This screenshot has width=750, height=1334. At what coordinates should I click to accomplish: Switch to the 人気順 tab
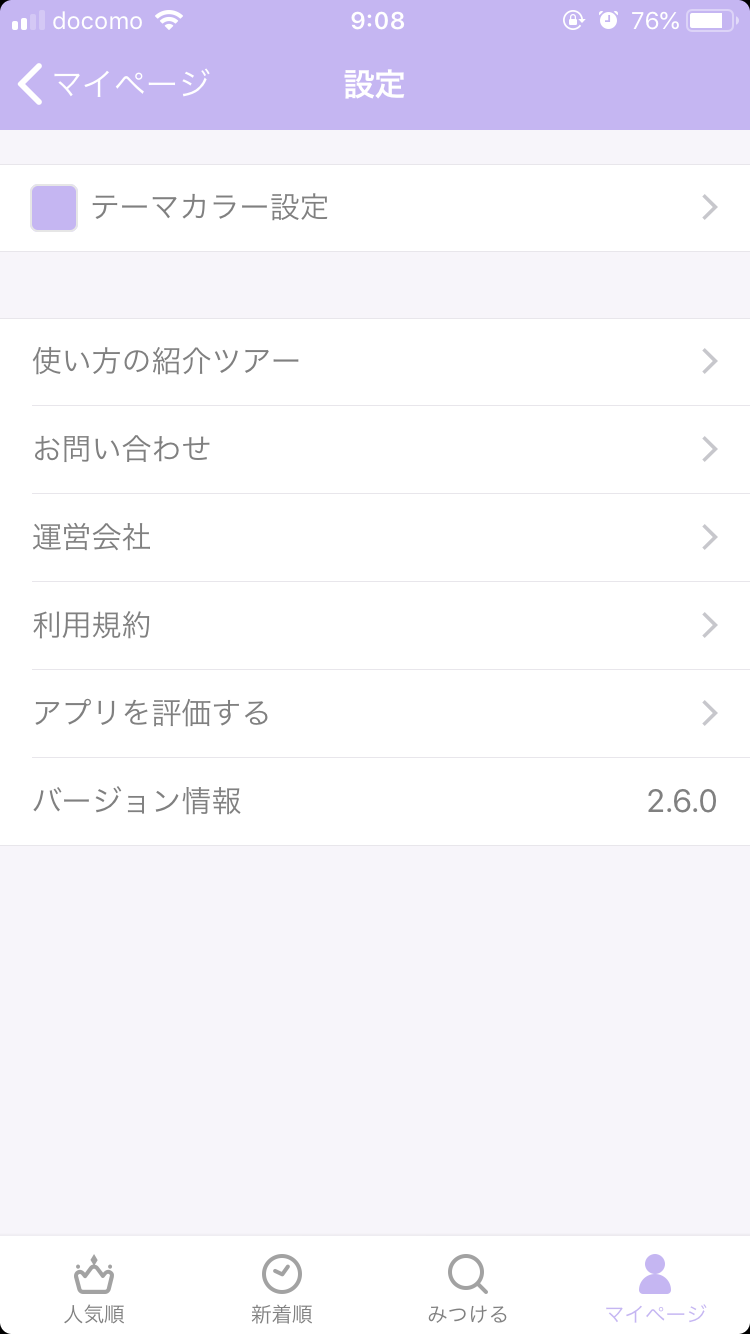pos(94,1288)
